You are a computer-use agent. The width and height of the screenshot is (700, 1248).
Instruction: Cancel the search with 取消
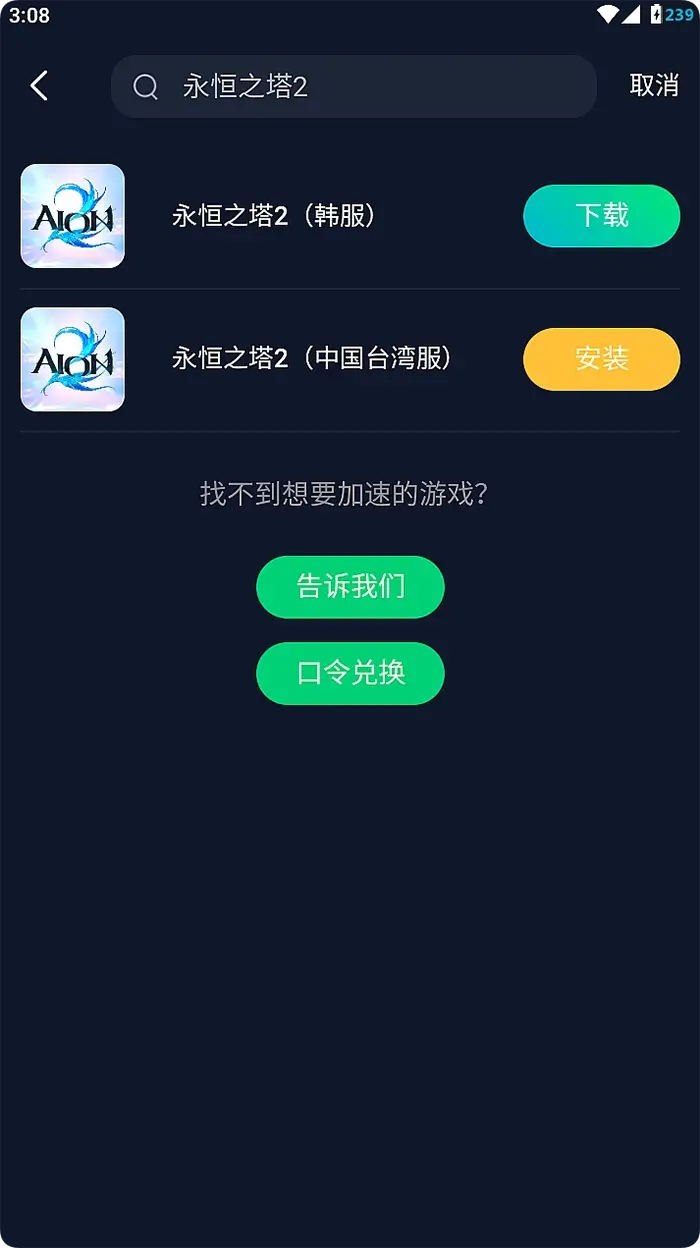654,86
